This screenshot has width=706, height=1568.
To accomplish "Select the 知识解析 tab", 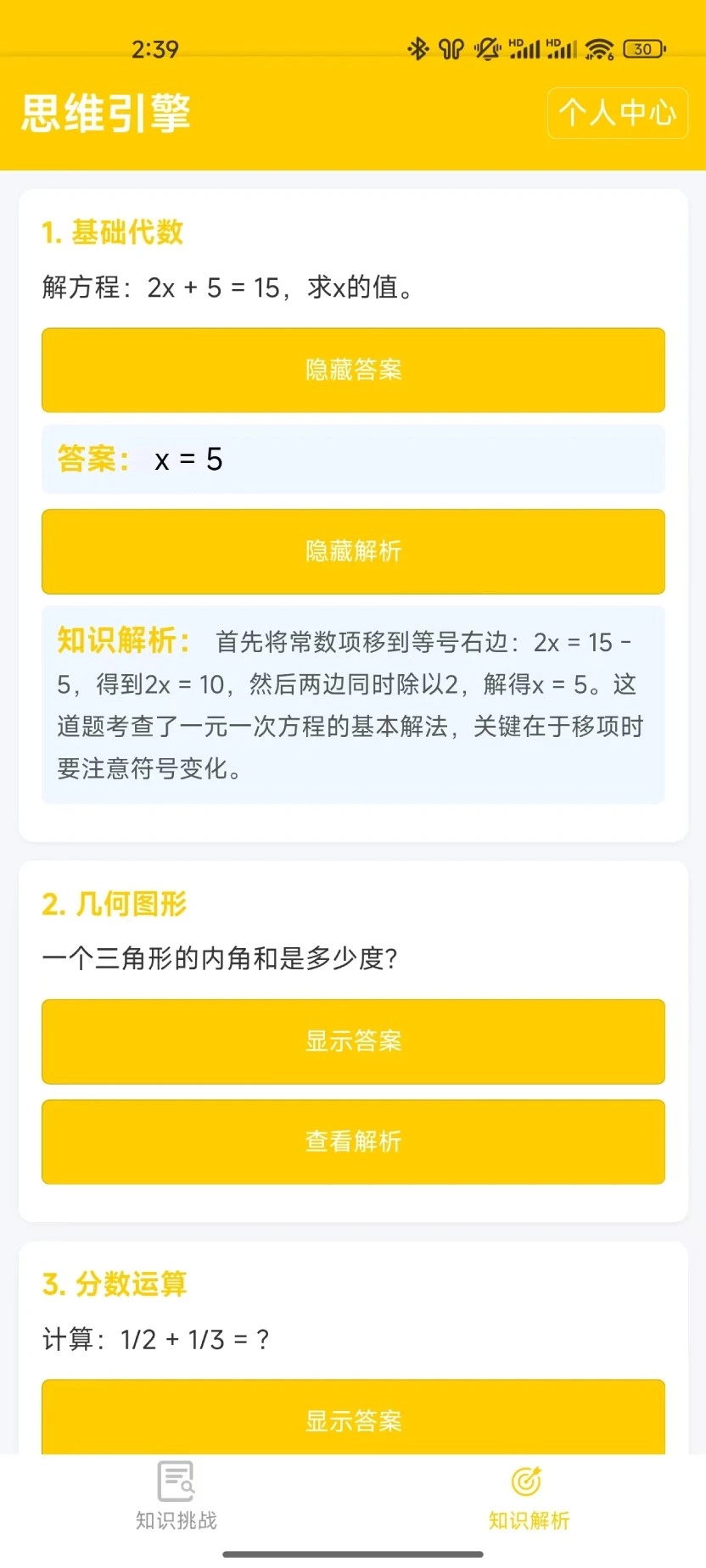I will coord(528,1501).
